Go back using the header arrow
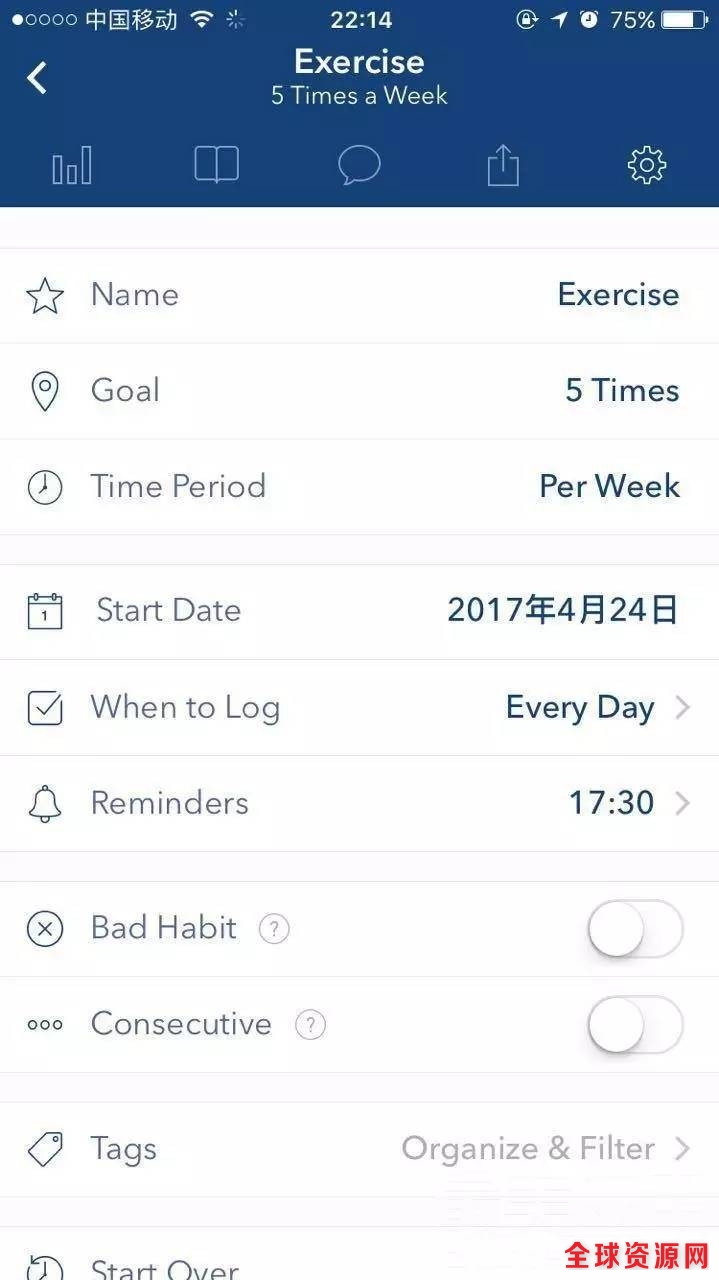Image resolution: width=719 pixels, height=1280 pixels. [x=37, y=78]
